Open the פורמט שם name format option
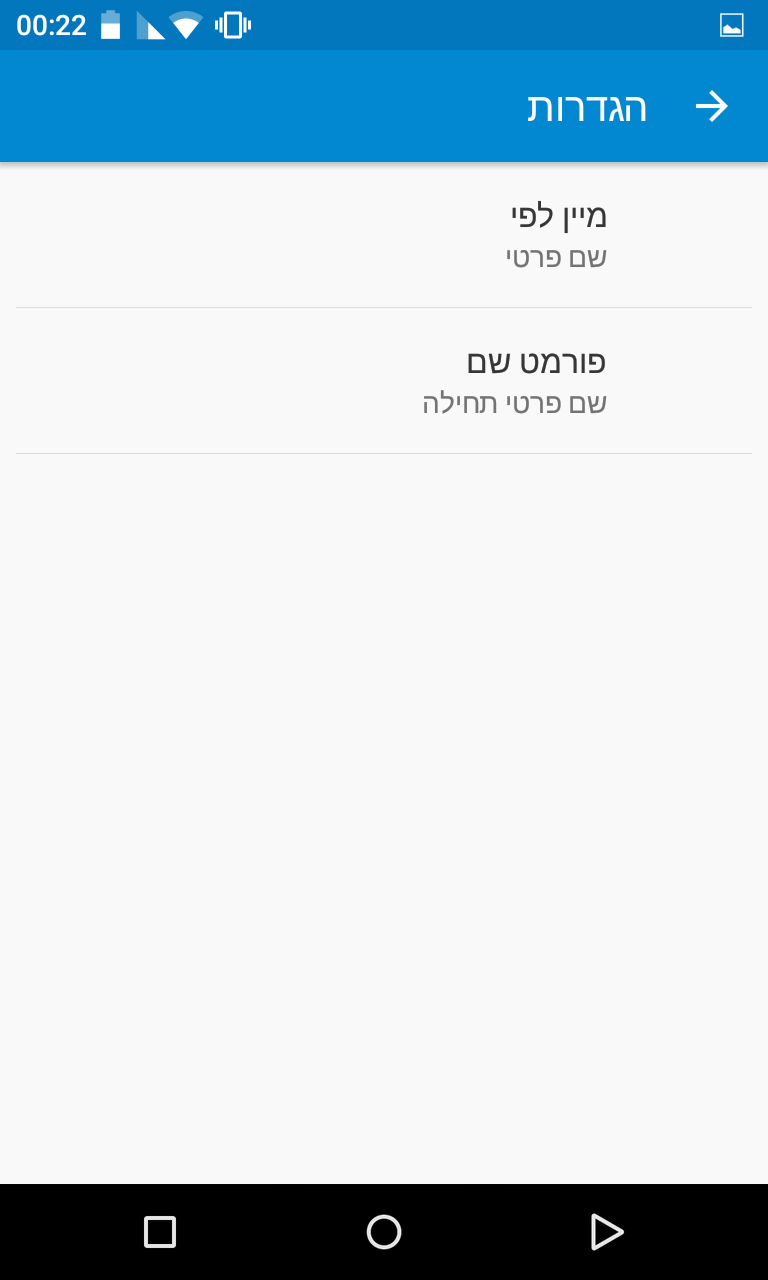 pyautogui.click(x=384, y=380)
